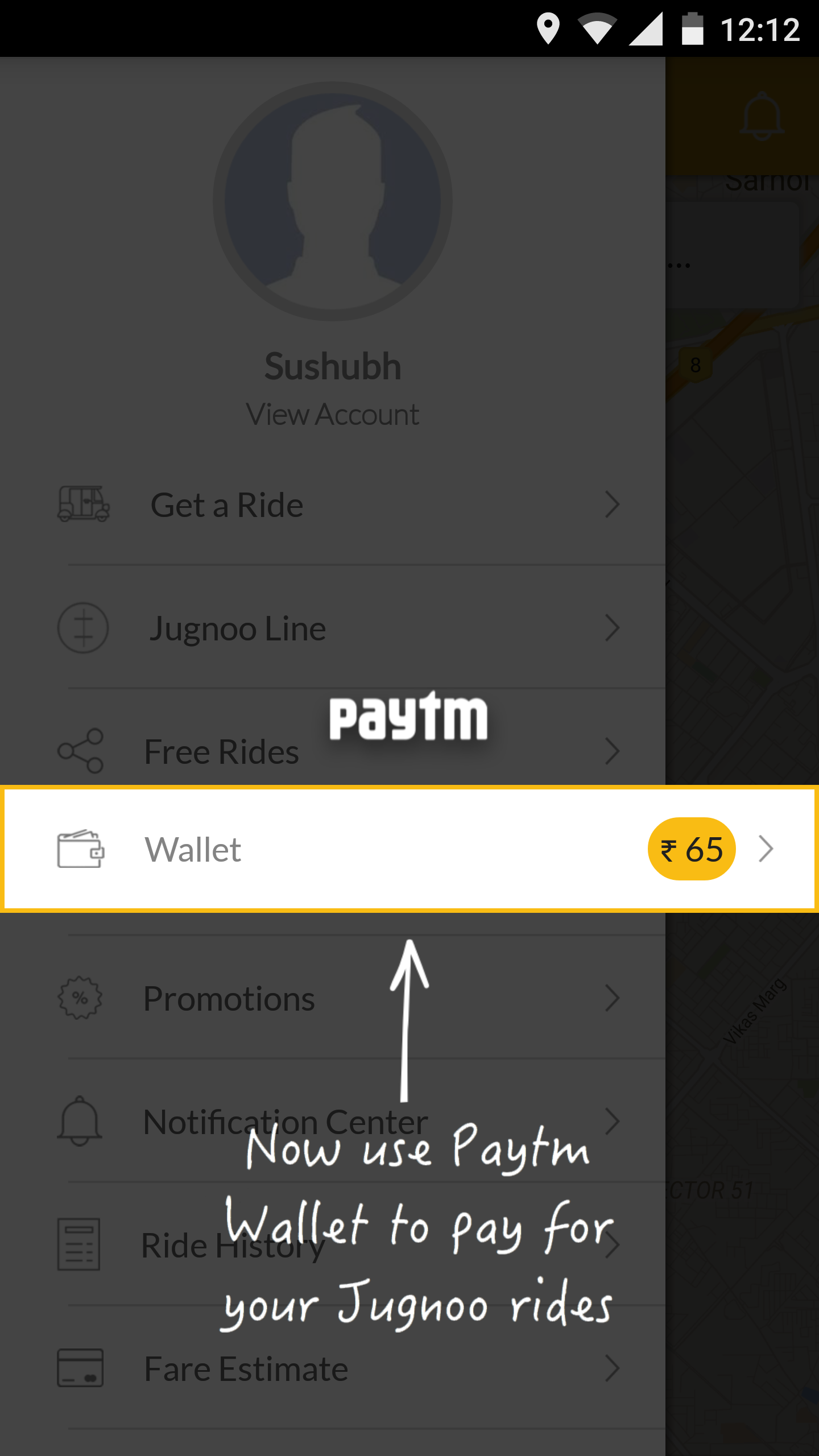The width and height of the screenshot is (819, 1456).
Task: Open Free Rides
Action: coord(222,752)
